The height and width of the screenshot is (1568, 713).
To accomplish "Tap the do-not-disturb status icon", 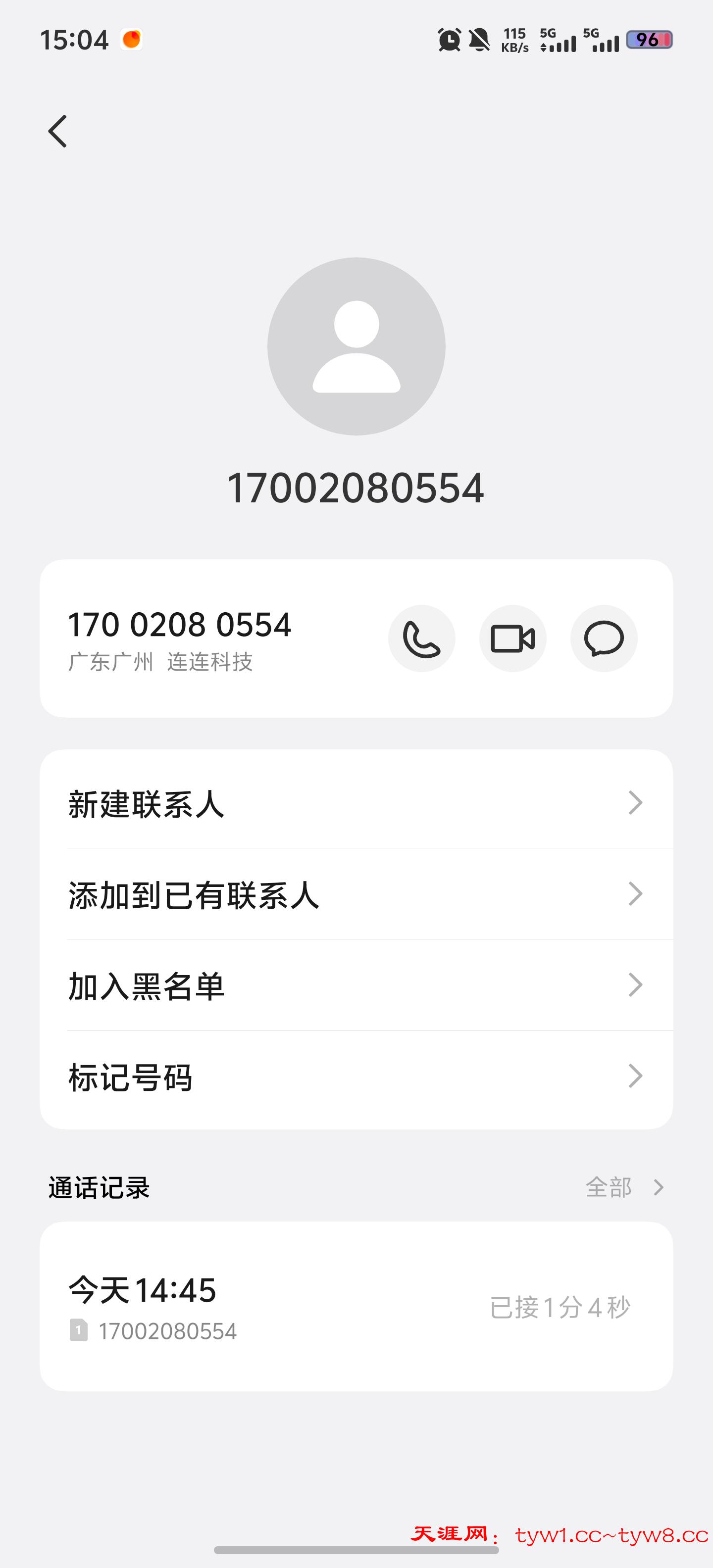I will (x=479, y=41).
